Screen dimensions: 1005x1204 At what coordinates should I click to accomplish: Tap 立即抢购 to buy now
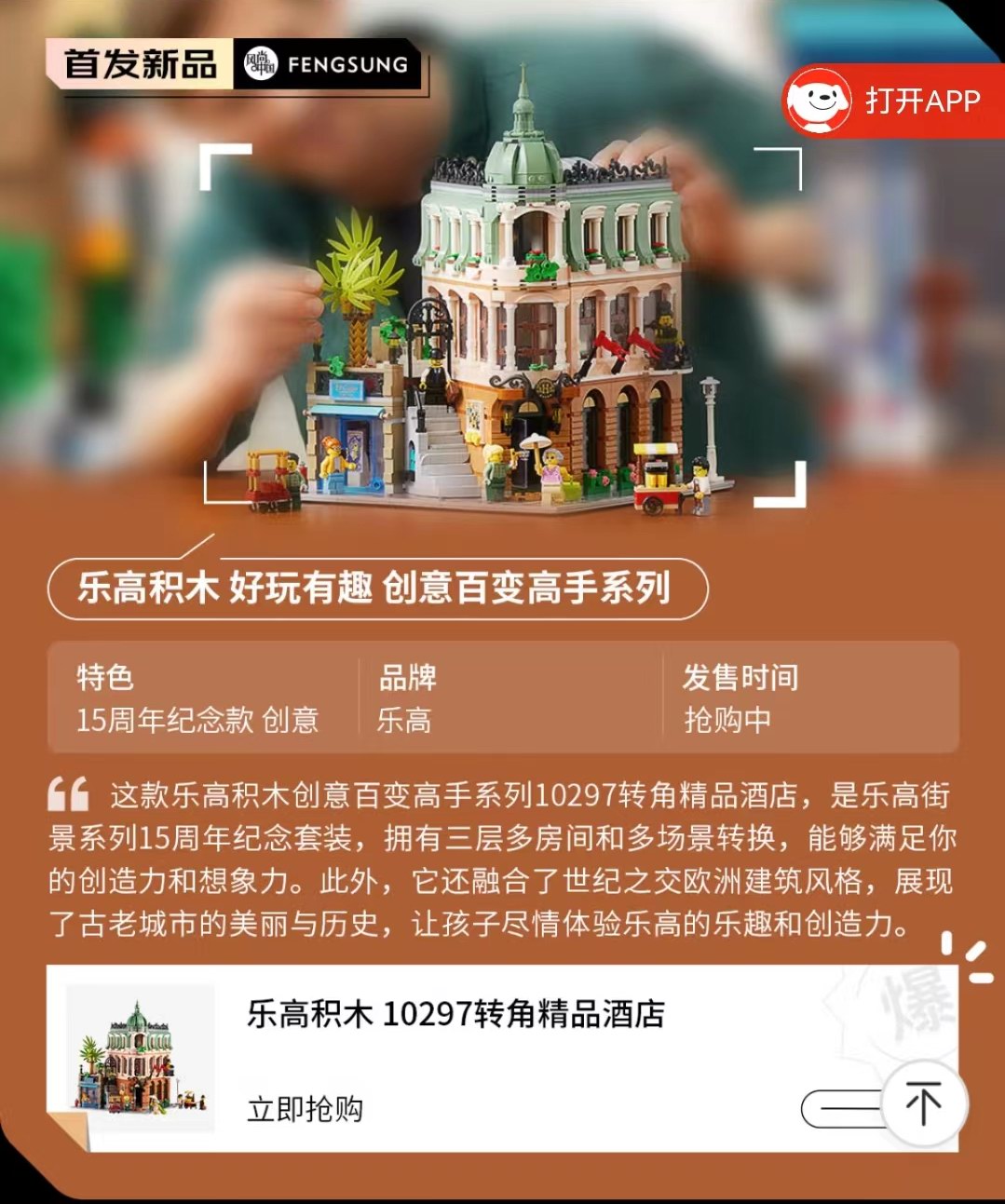pyautogui.click(x=305, y=1109)
